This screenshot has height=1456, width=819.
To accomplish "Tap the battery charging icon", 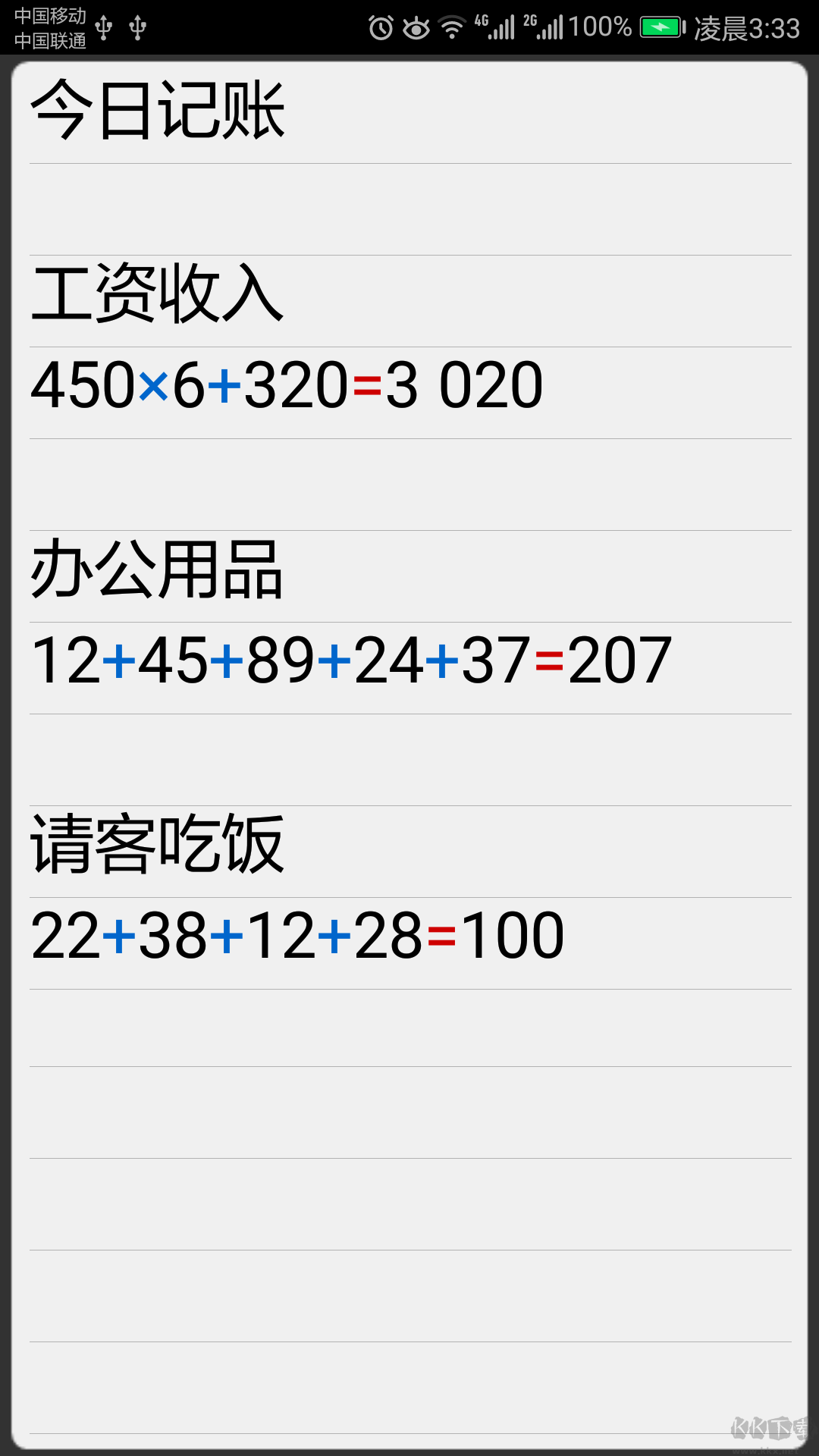I will pyautogui.click(x=661, y=25).
